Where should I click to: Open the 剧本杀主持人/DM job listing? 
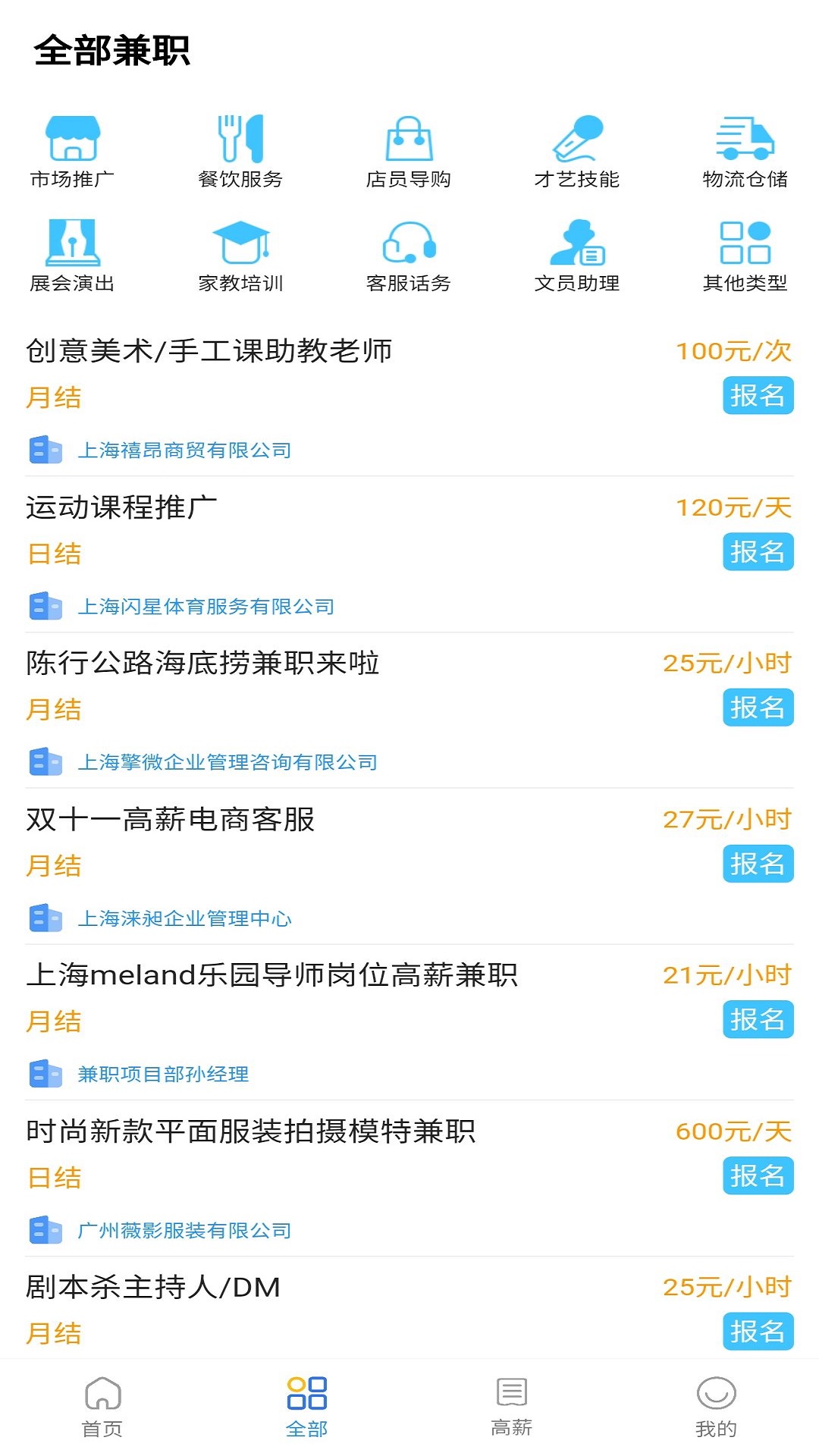tap(153, 1288)
